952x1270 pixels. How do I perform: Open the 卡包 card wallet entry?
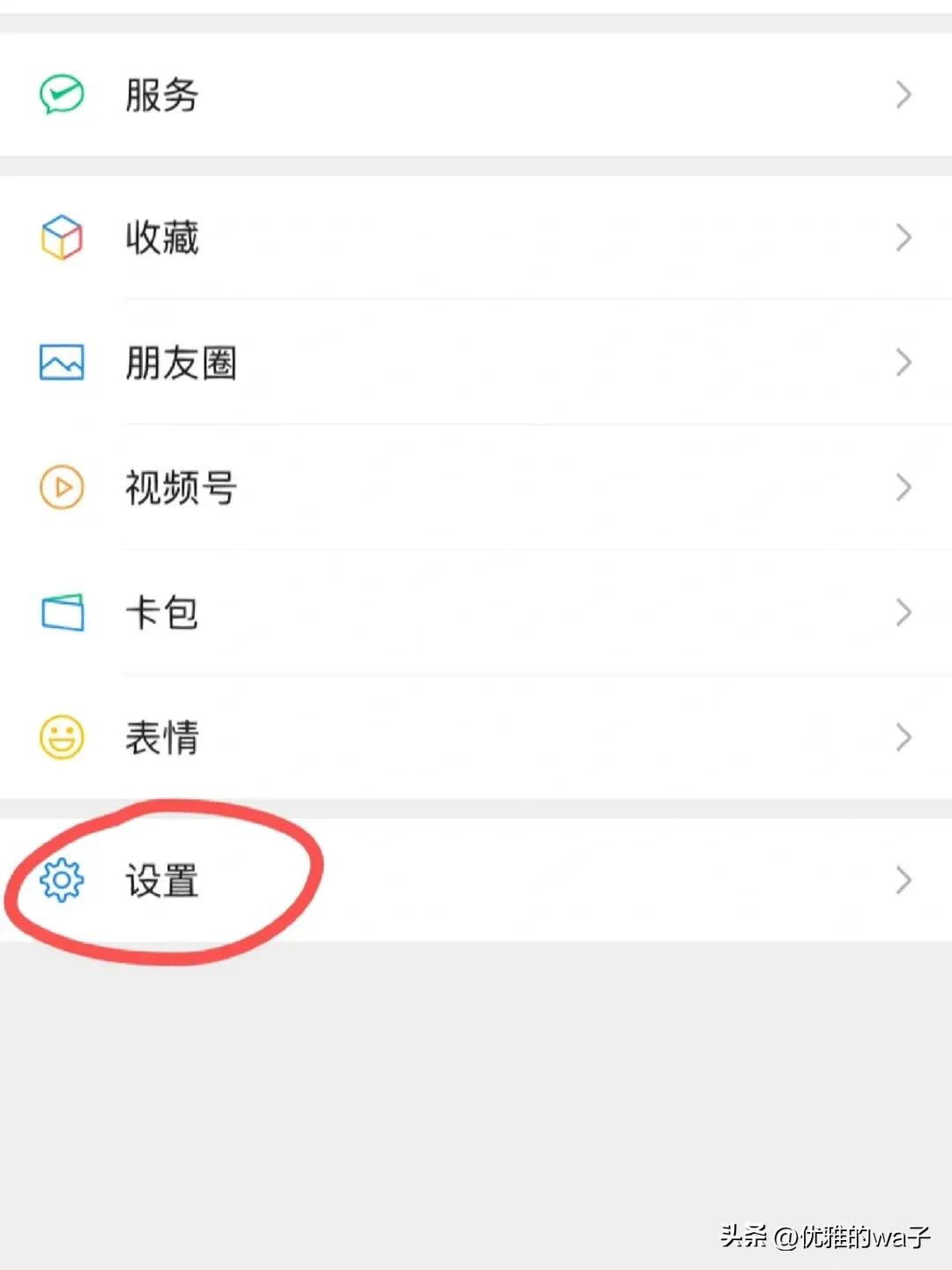click(x=162, y=611)
